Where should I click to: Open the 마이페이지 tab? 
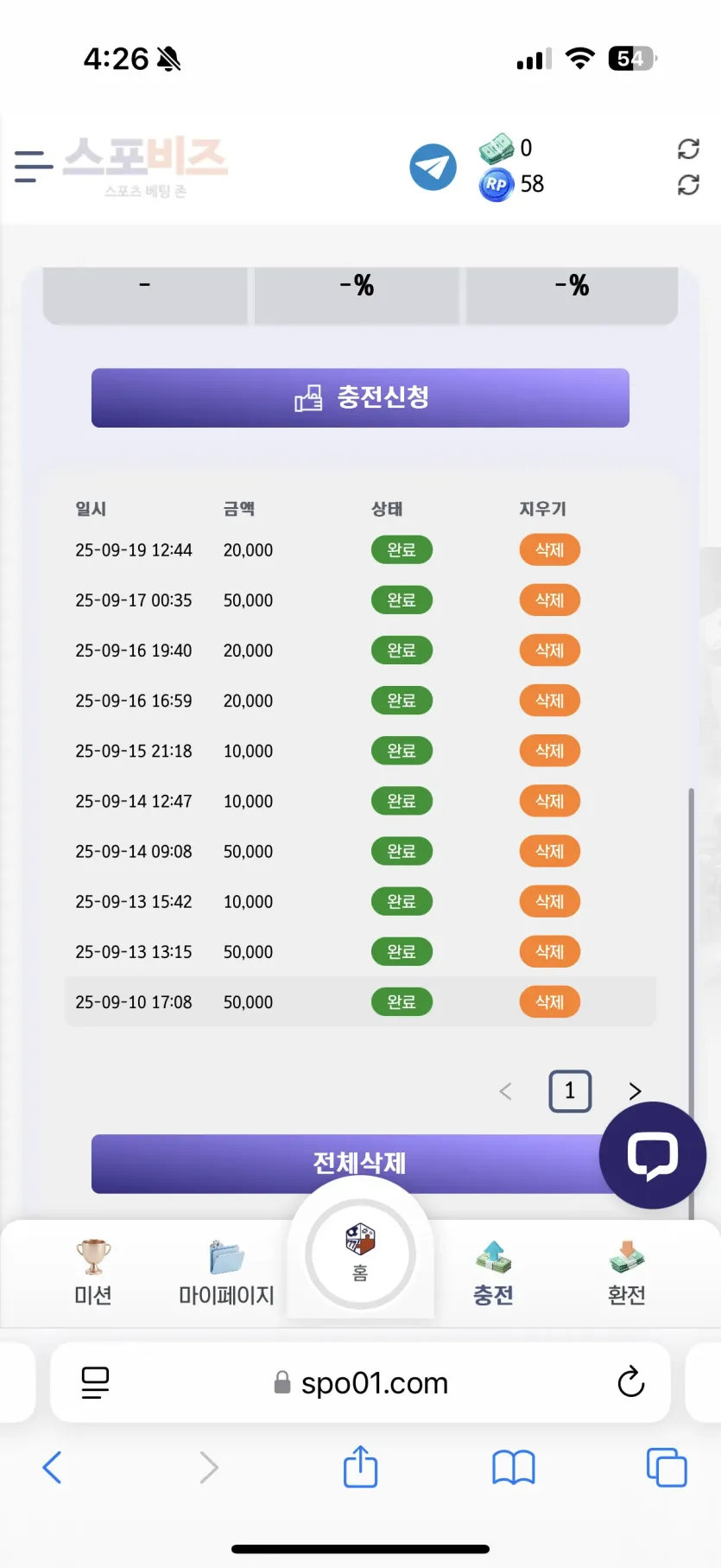(x=226, y=1273)
